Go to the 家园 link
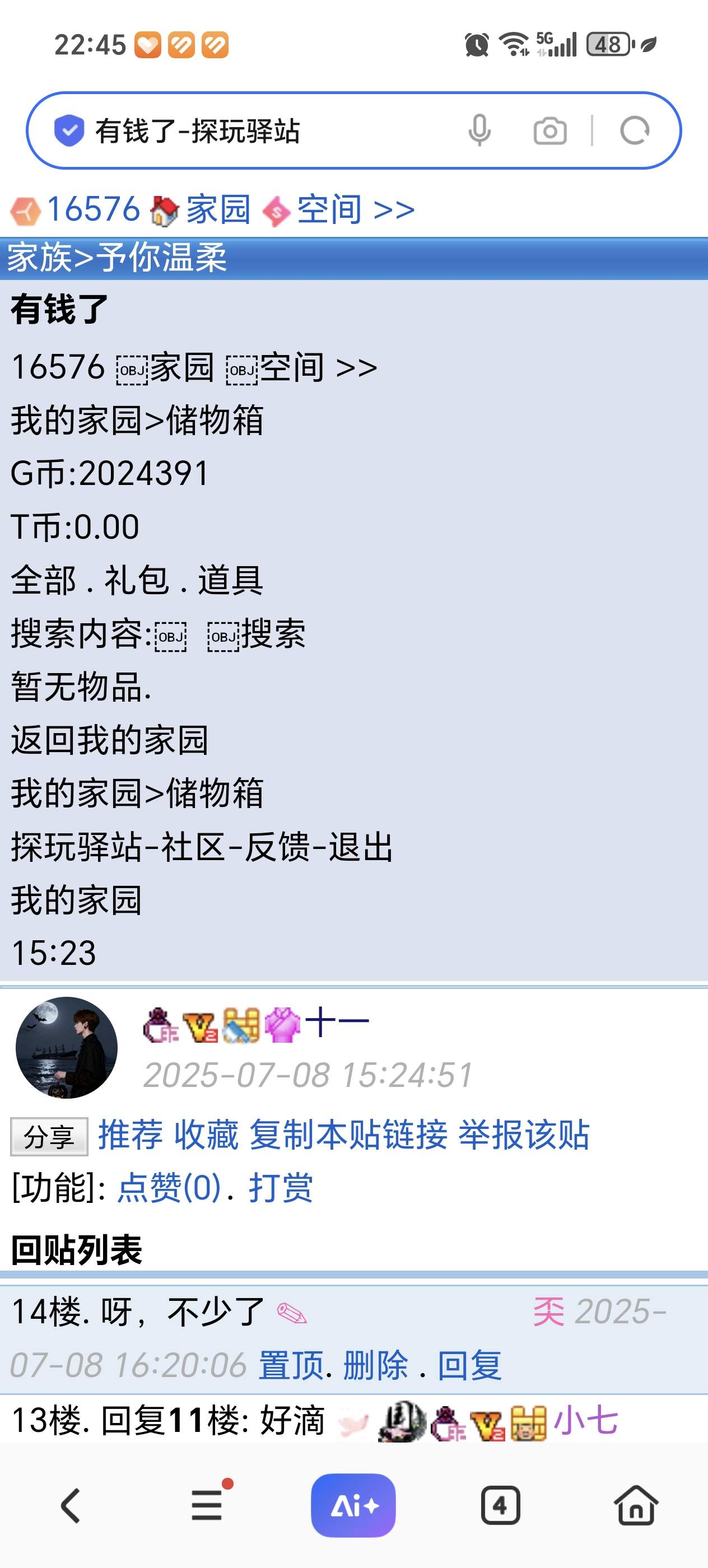 pyautogui.click(x=217, y=210)
